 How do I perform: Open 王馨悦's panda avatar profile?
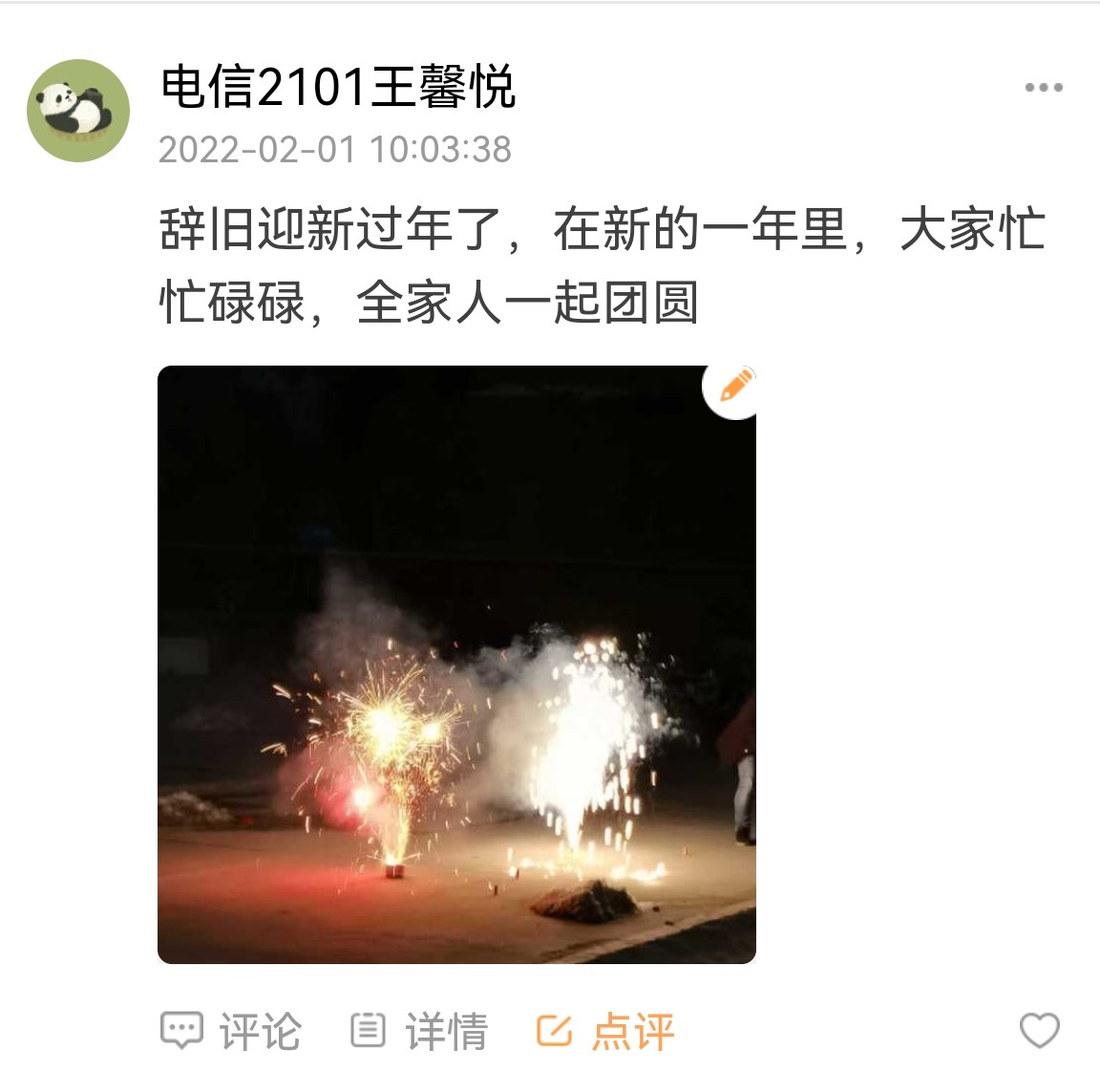click(78, 110)
